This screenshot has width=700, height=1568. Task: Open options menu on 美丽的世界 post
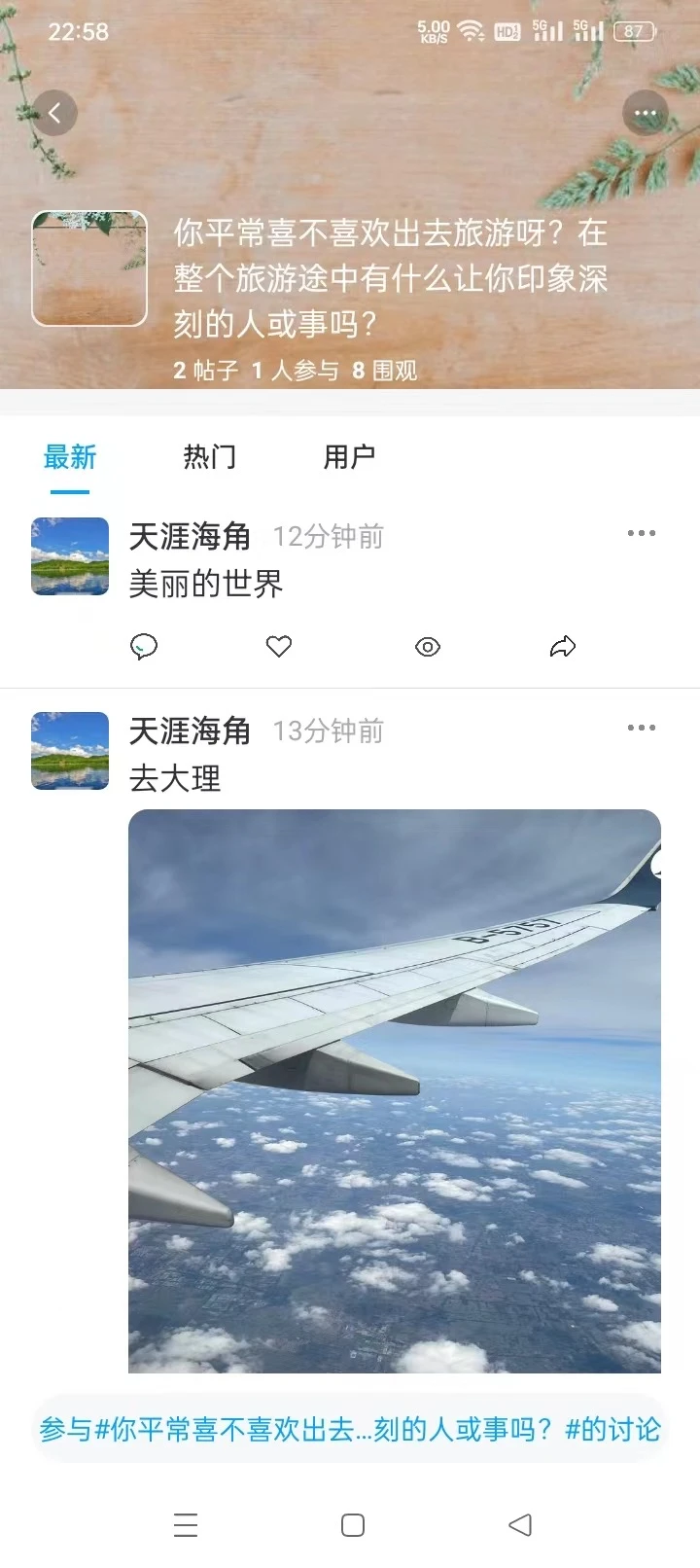641,532
